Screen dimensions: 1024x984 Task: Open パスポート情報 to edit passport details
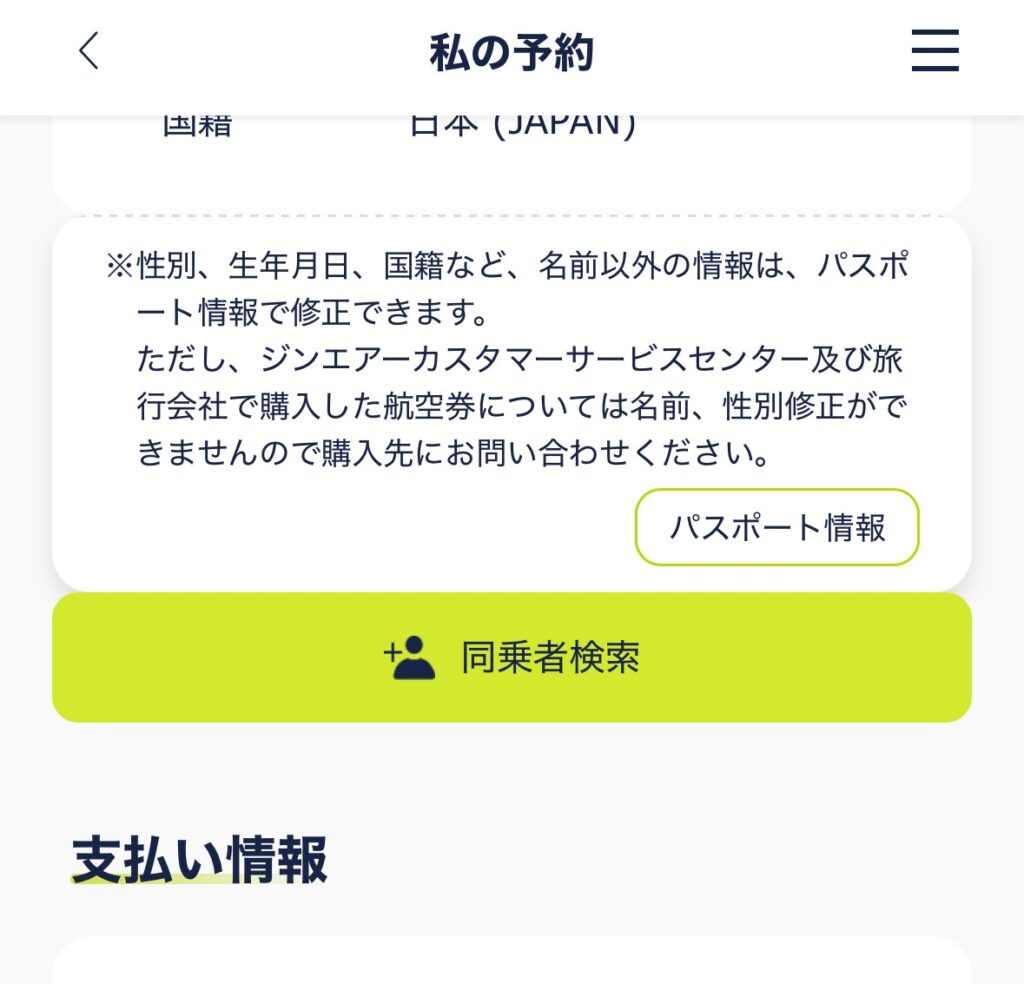777,527
